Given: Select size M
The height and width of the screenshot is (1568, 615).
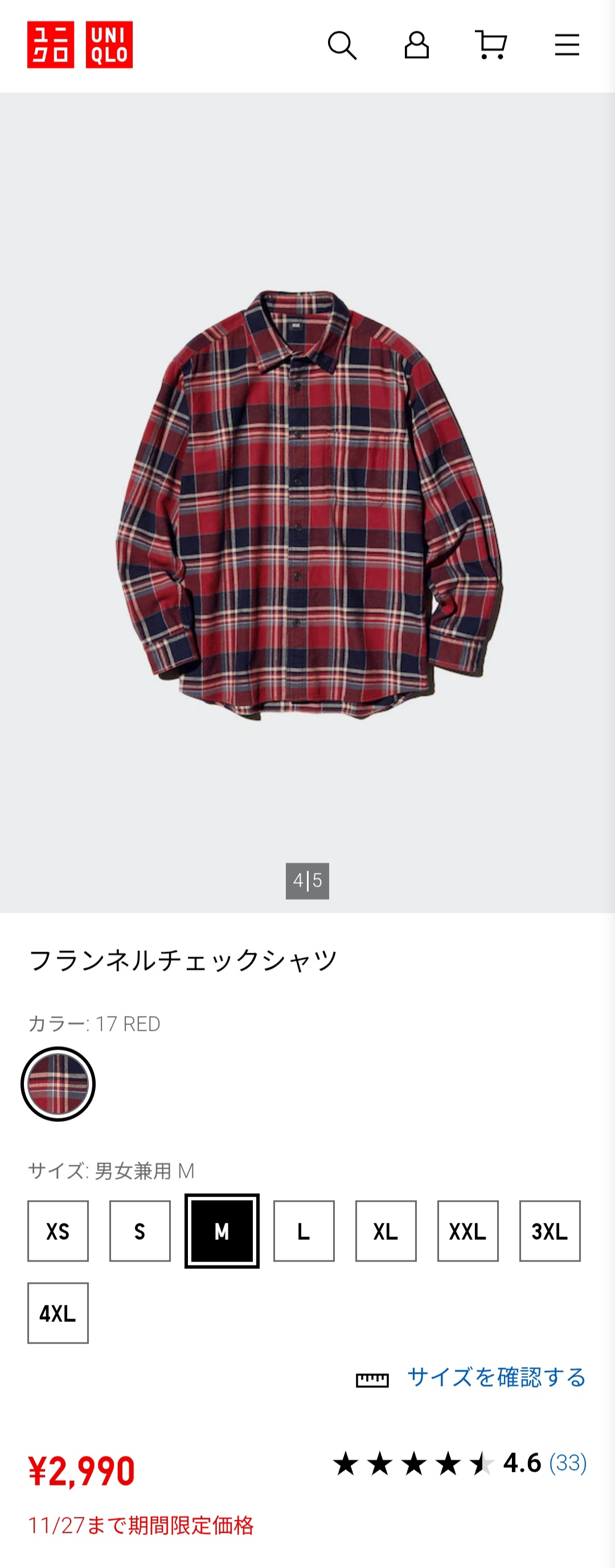Looking at the screenshot, I should 222,1231.
